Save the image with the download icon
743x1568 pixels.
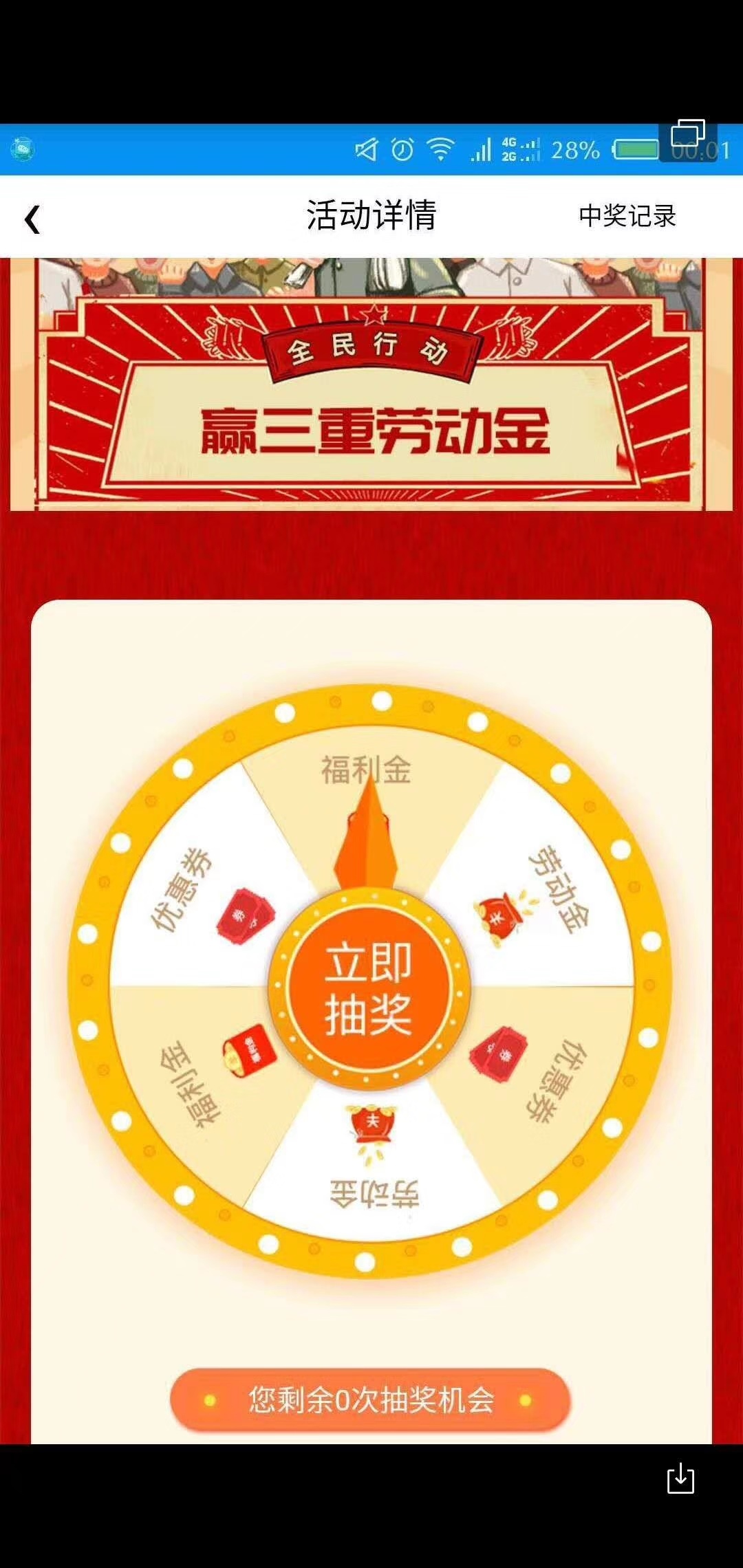(x=680, y=1479)
